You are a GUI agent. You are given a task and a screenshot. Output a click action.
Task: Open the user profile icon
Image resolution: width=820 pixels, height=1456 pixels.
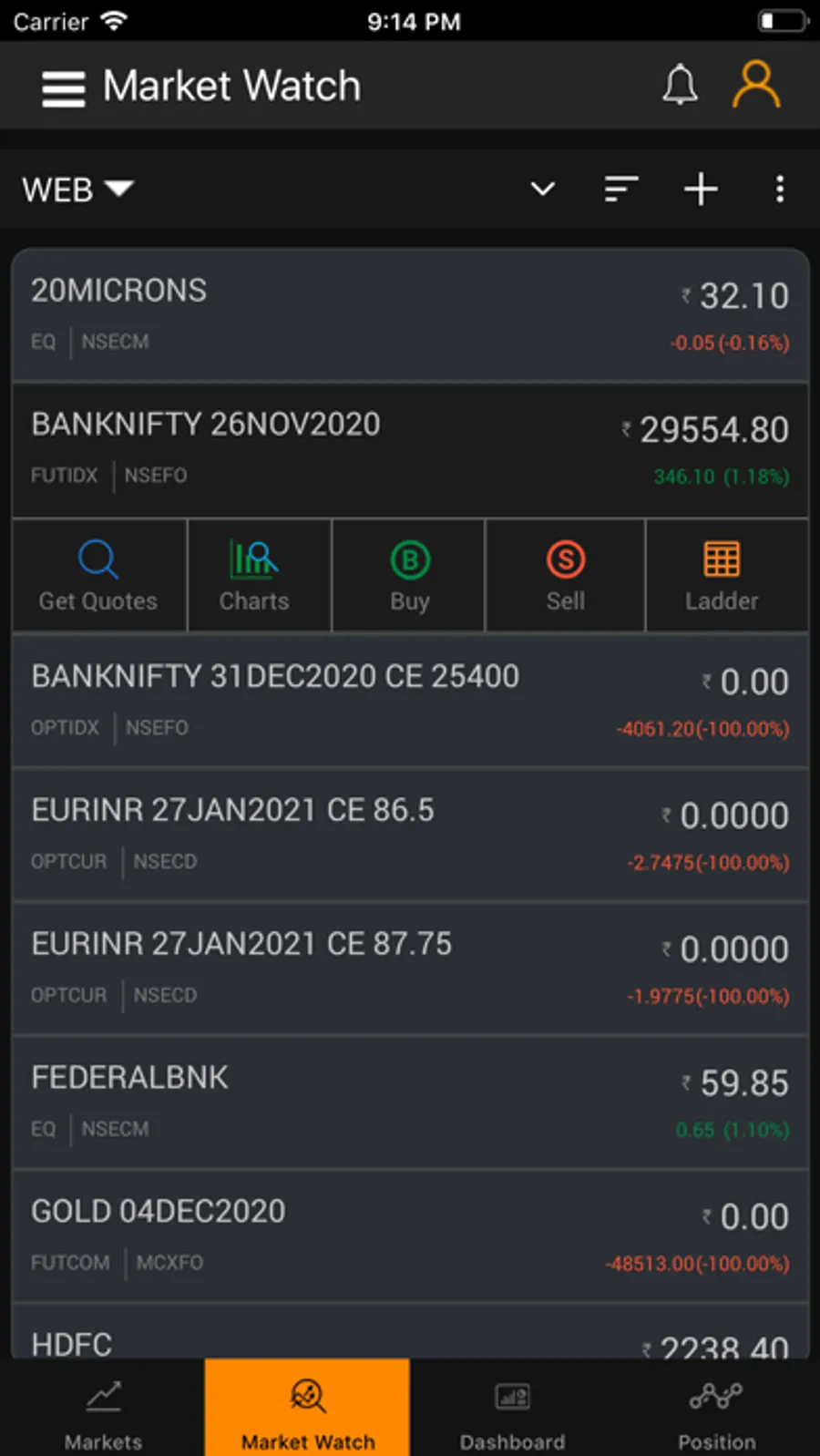tap(756, 85)
